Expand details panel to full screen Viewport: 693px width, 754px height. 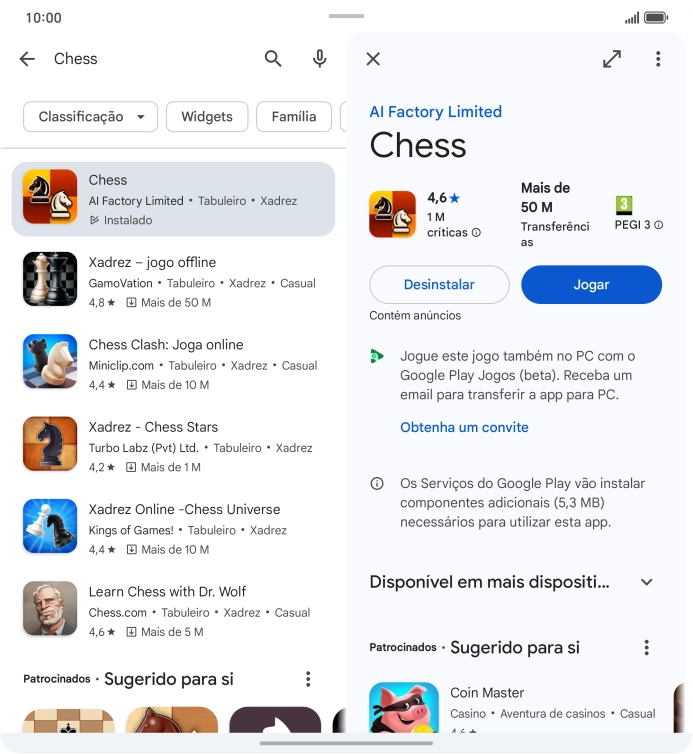point(612,59)
